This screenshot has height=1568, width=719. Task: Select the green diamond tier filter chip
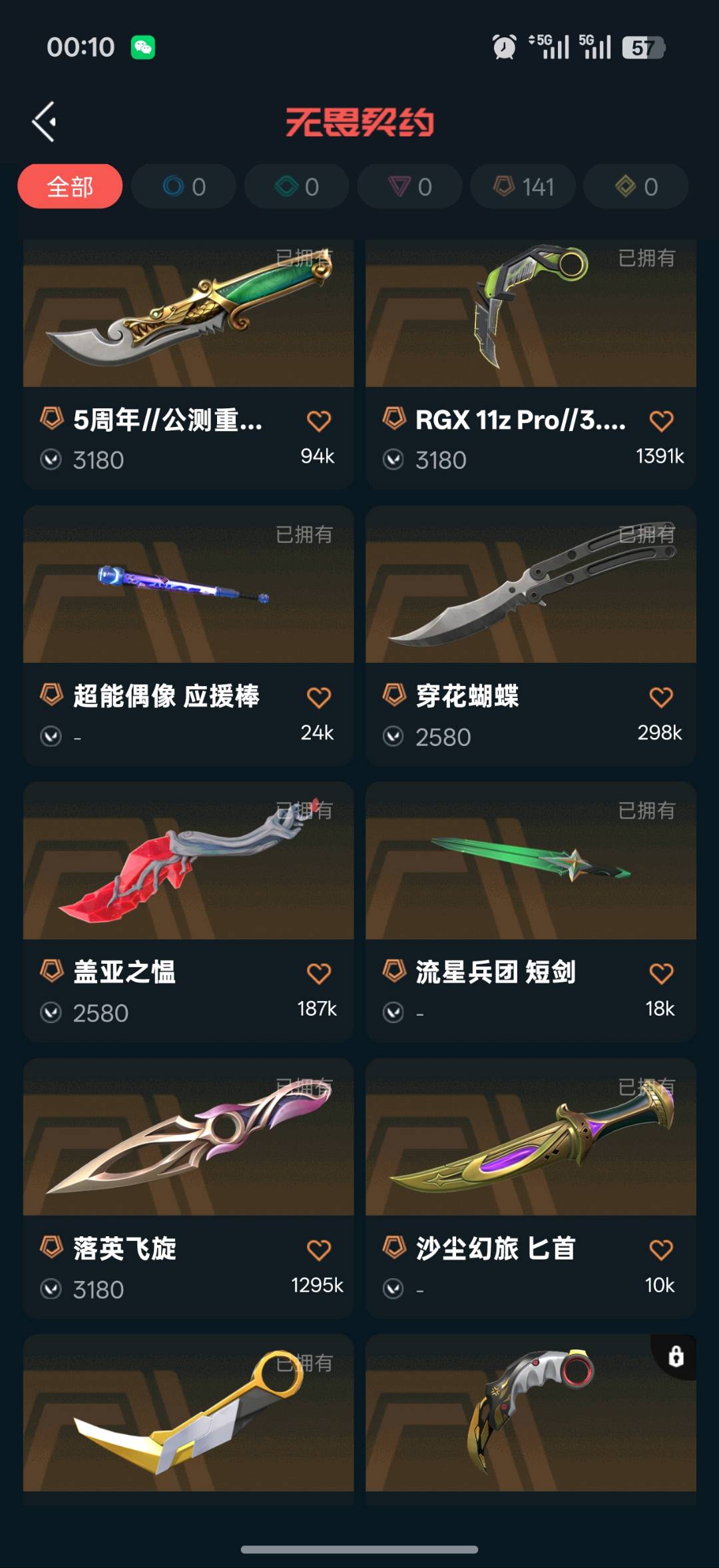click(x=297, y=187)
